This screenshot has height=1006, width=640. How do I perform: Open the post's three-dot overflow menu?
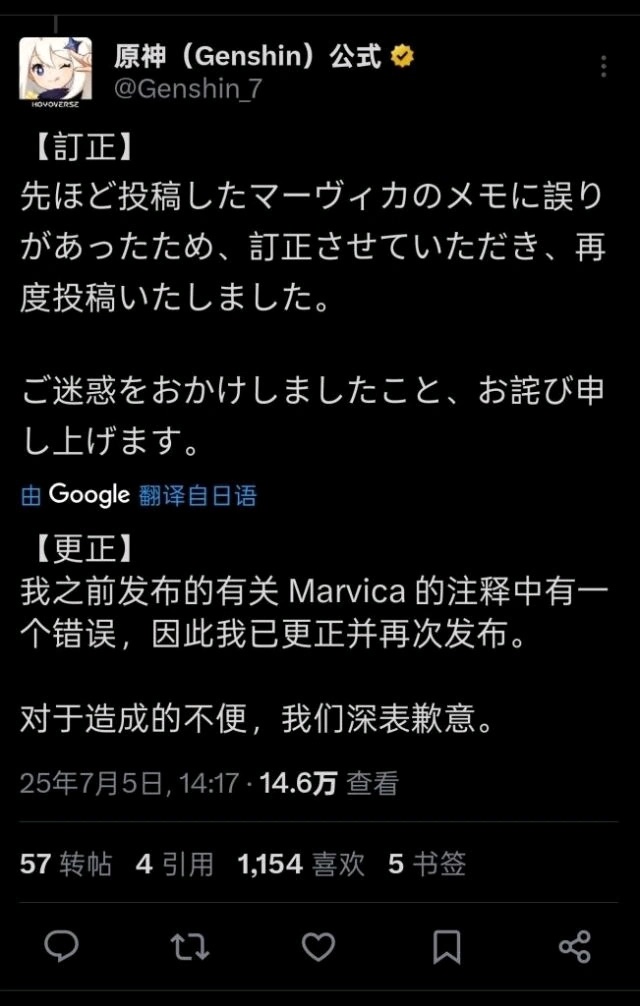pos(603,67)
